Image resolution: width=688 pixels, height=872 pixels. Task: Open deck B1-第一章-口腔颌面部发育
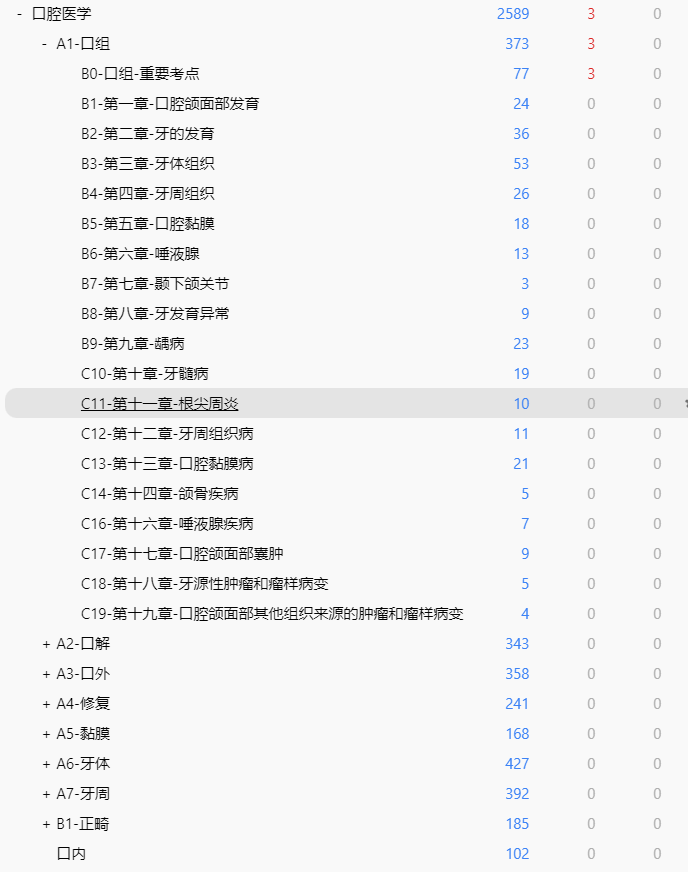(x=170, y=104)
